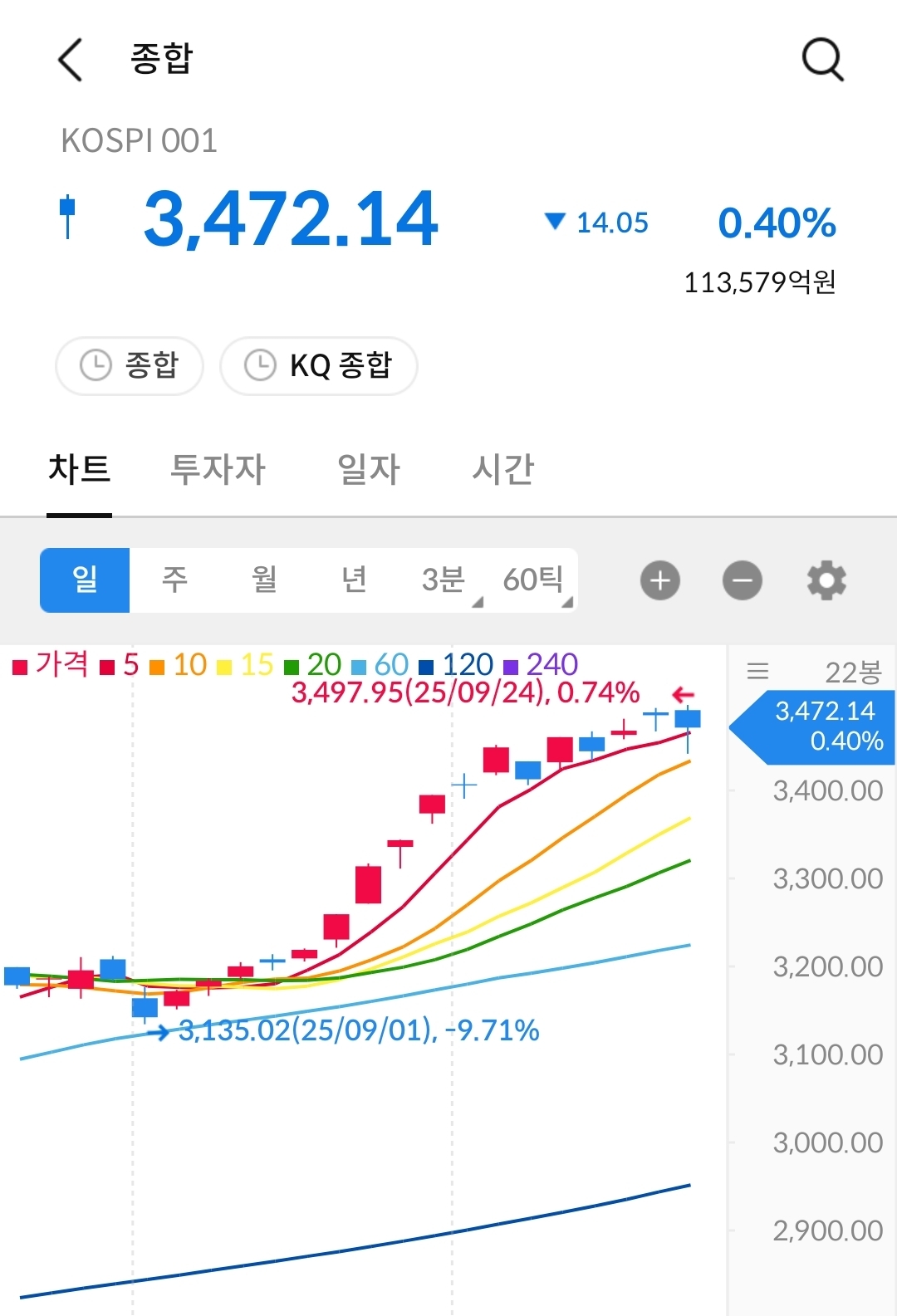This screenshot has width=897, height=1316.
Task: Switch to the 투자자 tab
Action: [218, 468]
